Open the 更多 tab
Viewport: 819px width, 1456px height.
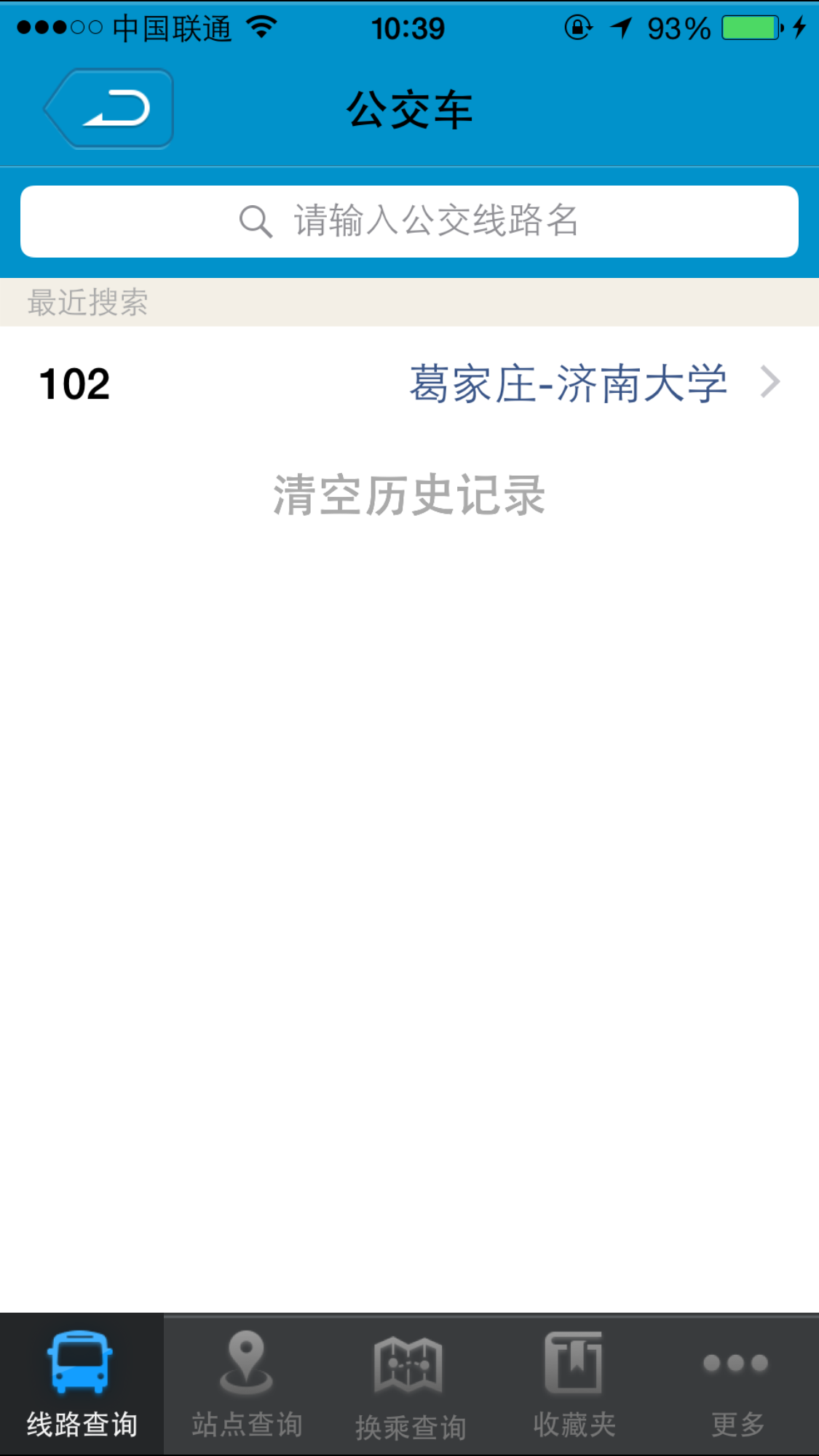coord(737,1385)
